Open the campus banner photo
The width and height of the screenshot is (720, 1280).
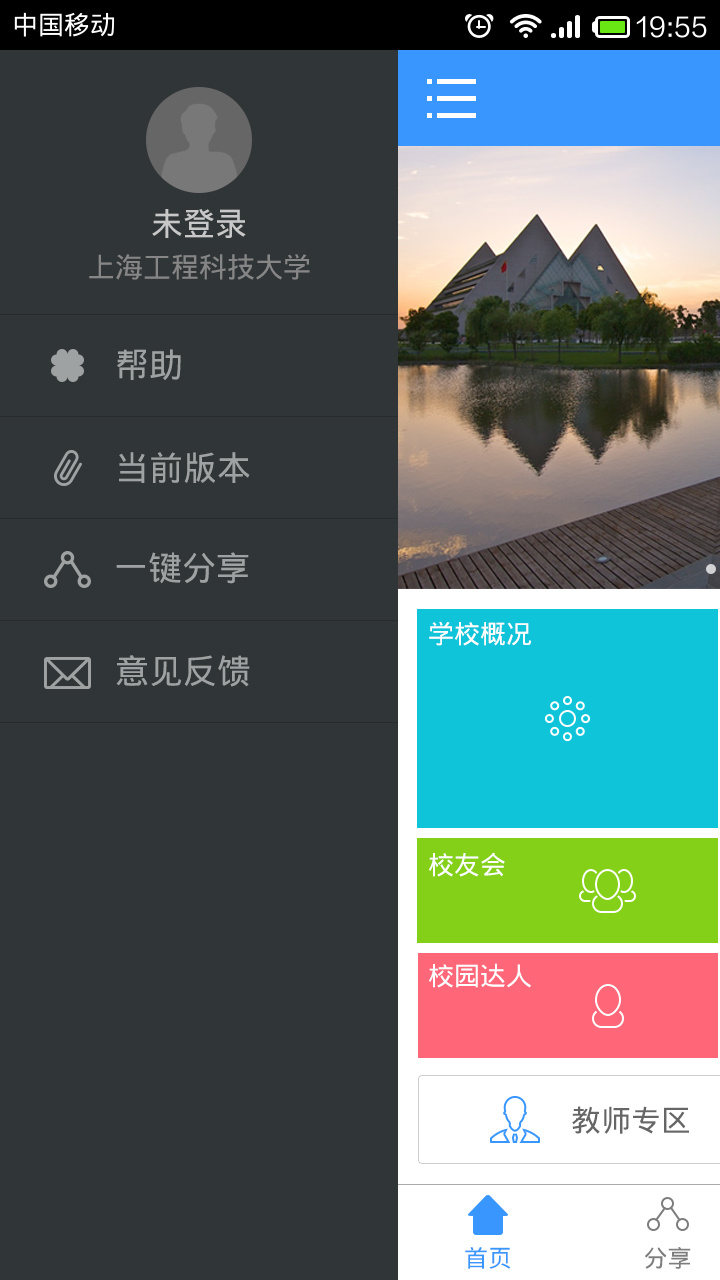[558, 367]
